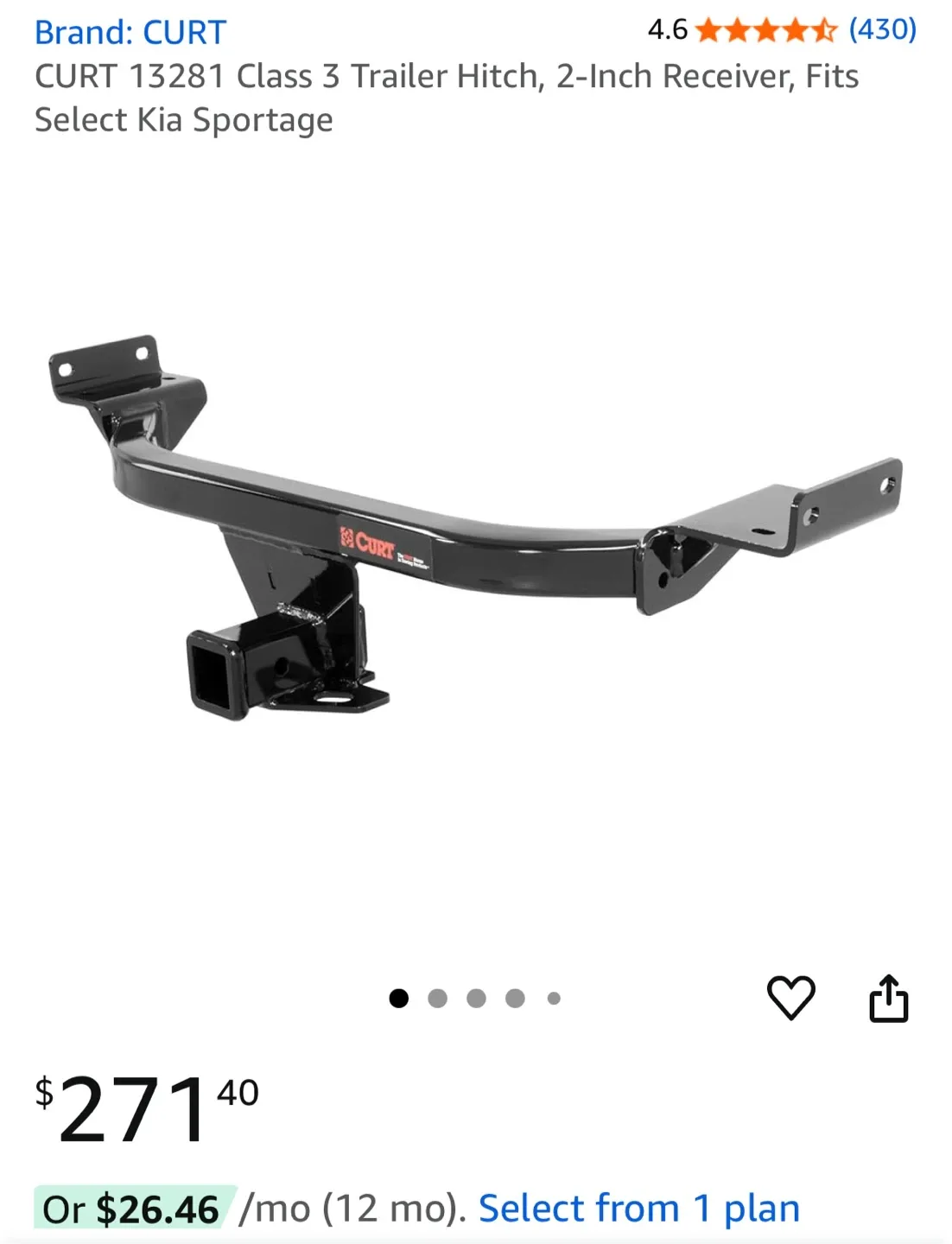Viewport: 952px width, 1244px height.
Task: Open the trailer hitch product image
Action: [475, 527]
